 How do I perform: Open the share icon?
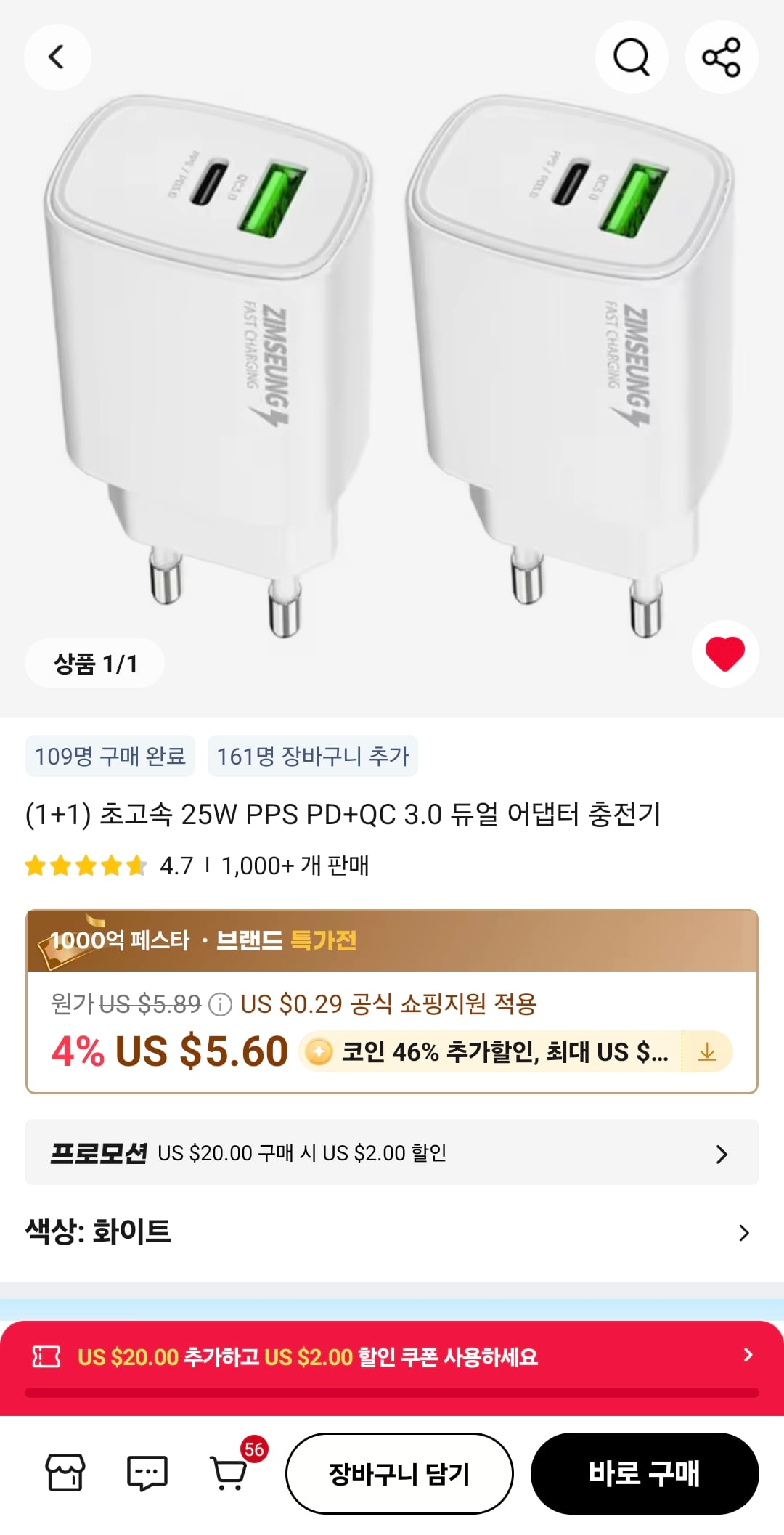722,56
